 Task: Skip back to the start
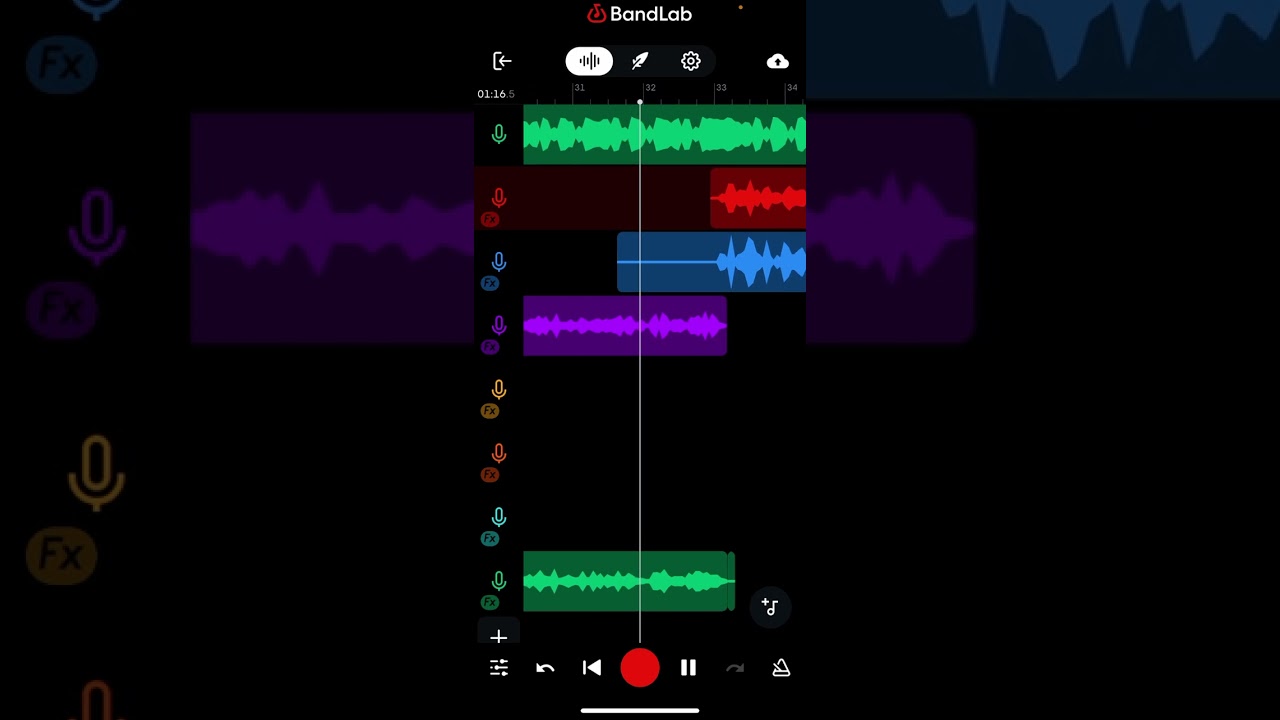click(592, 668)
